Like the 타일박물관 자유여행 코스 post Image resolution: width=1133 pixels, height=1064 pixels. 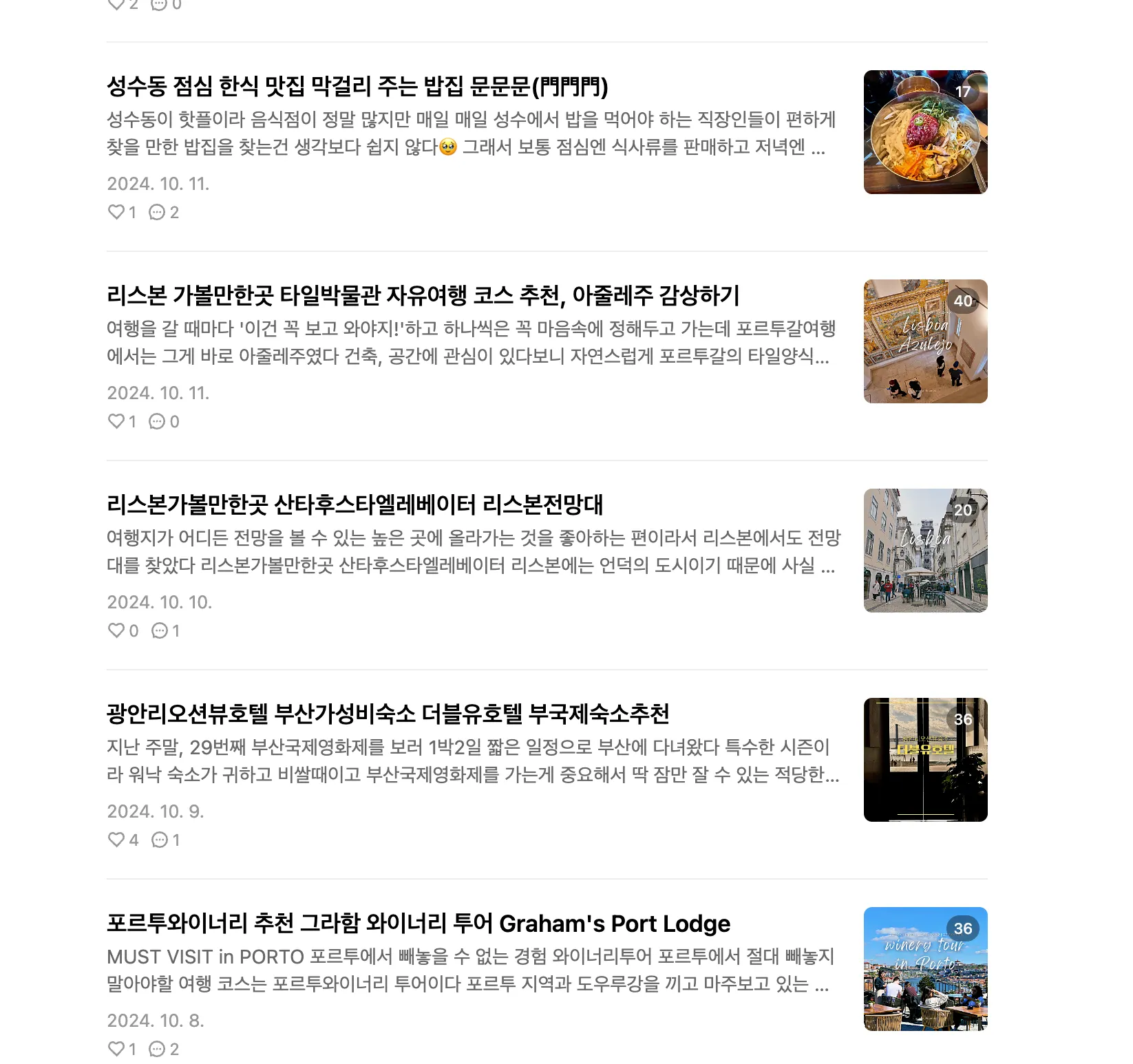pos(116,421)
